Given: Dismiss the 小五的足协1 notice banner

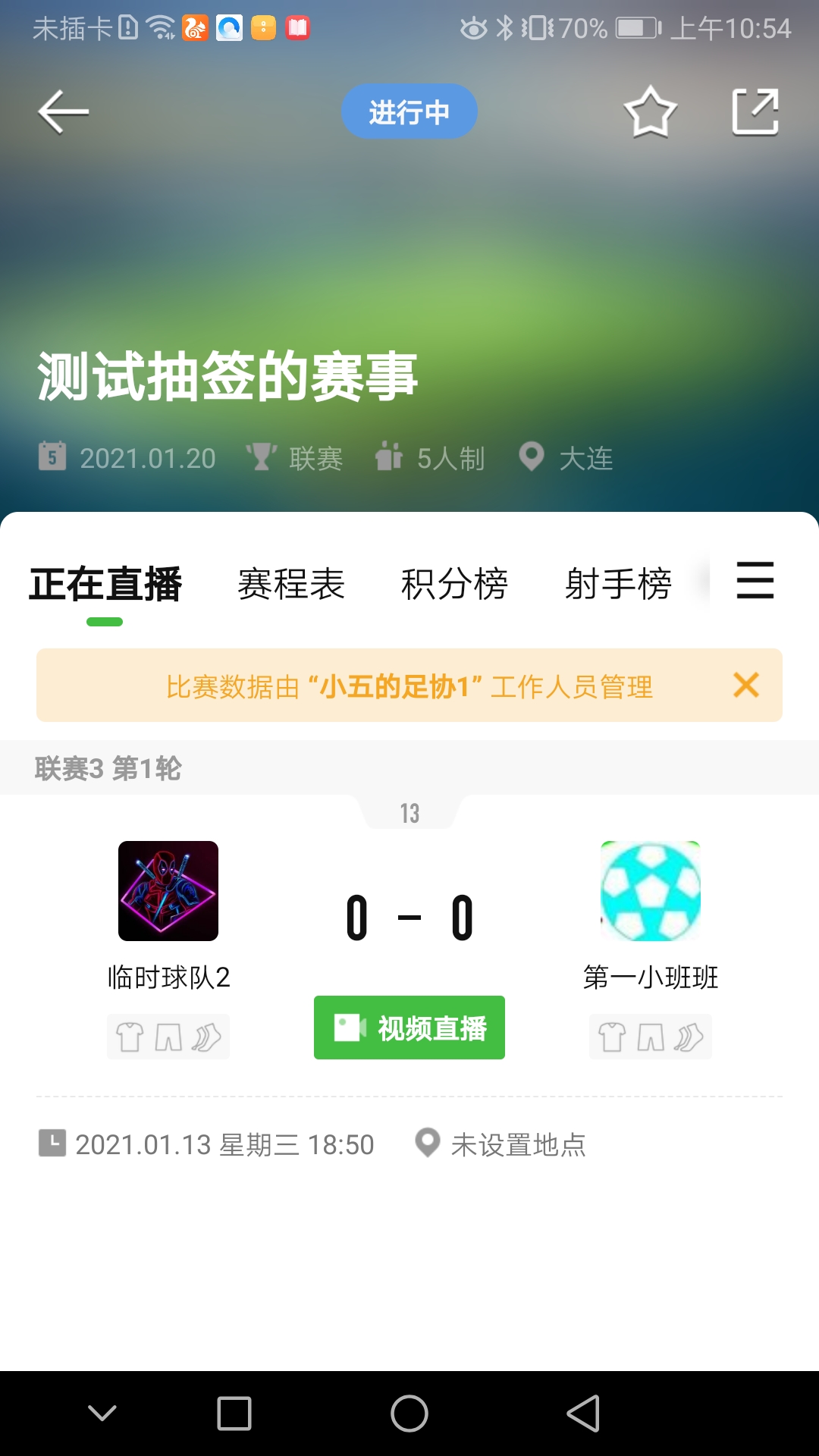Looking at the screenshot, I should 746,685.
